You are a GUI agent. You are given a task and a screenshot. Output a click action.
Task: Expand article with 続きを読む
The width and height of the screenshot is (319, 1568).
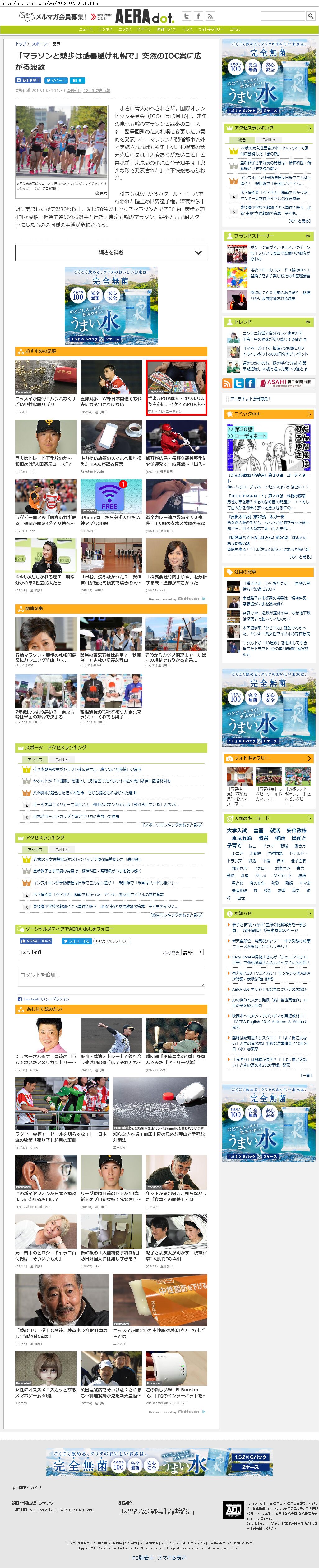[x=111, y=253]
